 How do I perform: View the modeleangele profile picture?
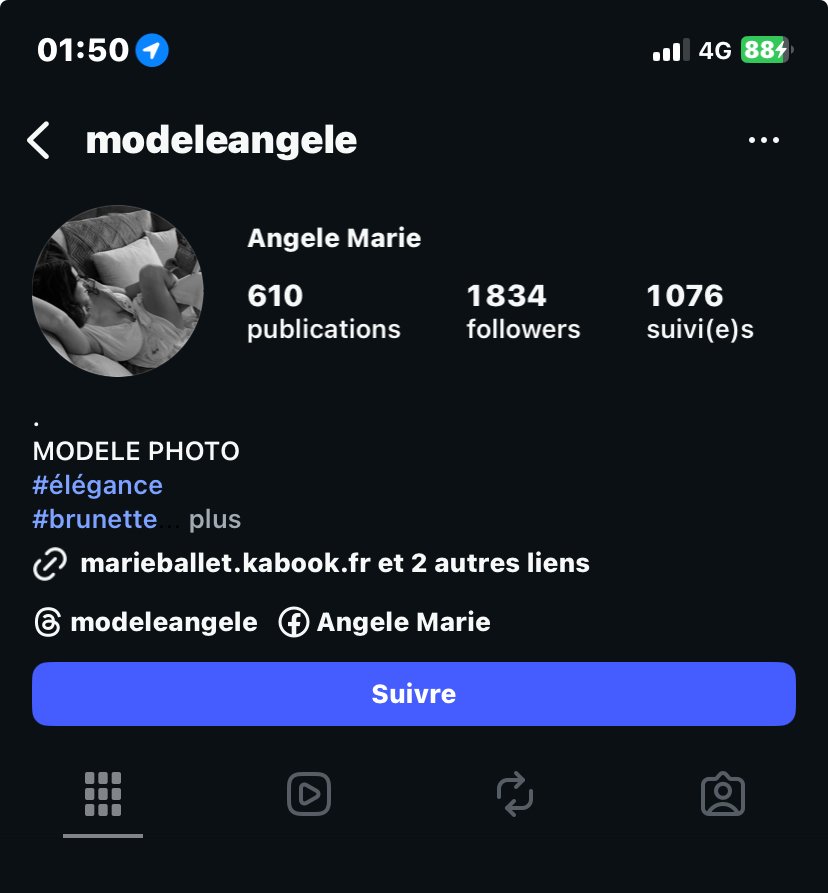[118, 291]
